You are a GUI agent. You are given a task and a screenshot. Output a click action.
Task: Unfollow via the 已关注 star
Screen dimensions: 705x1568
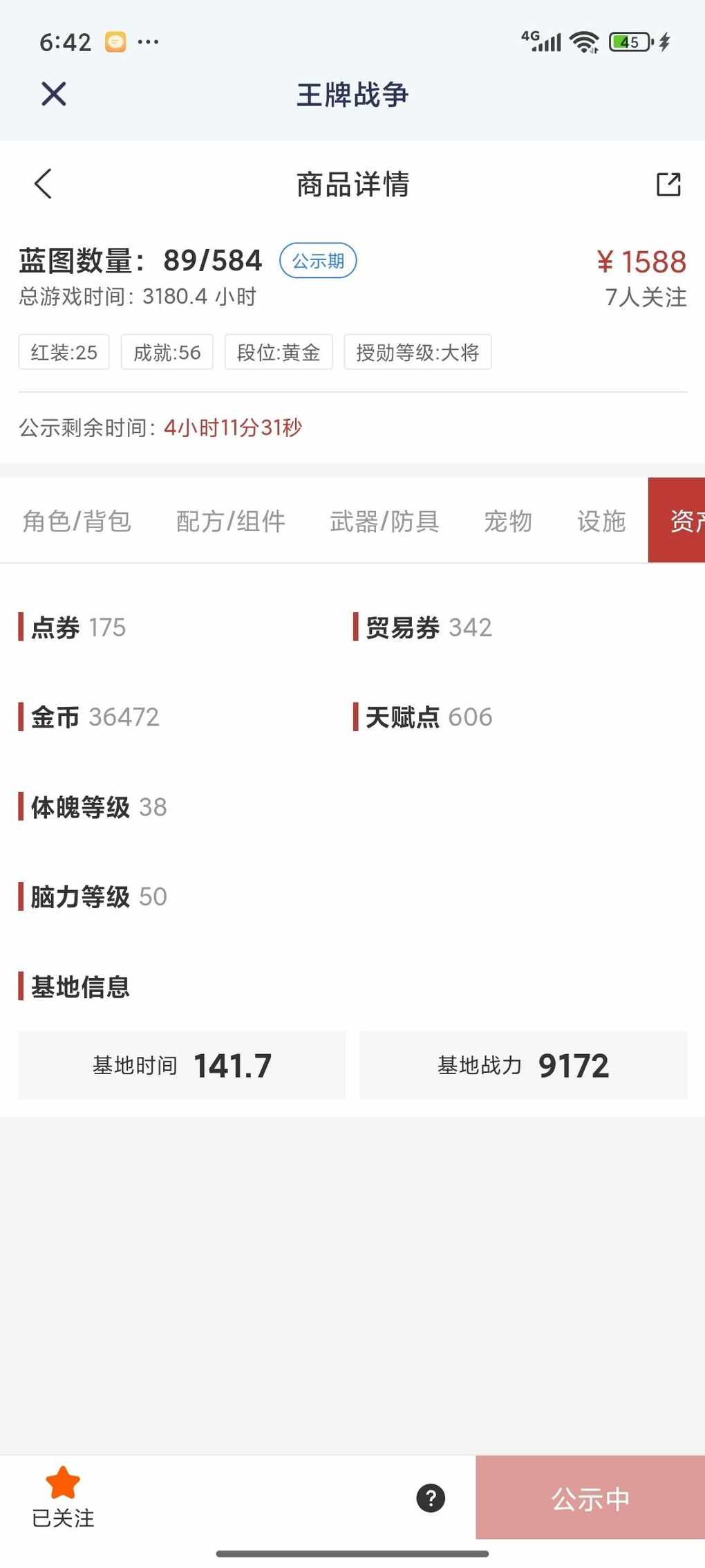tap(63, 1497)
